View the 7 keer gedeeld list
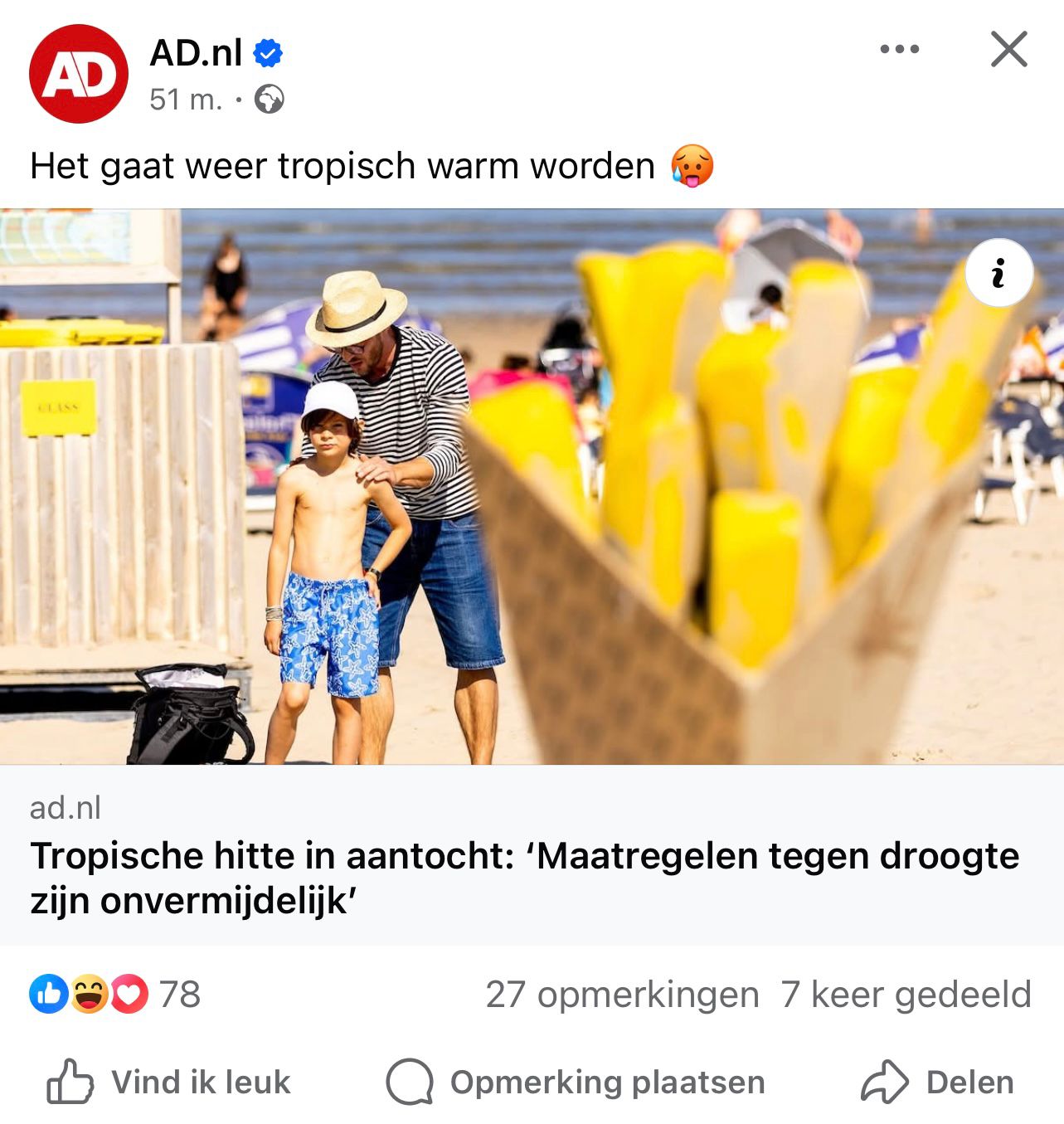Viewport: 1064px width, 1124px height. tap(906, 994)
